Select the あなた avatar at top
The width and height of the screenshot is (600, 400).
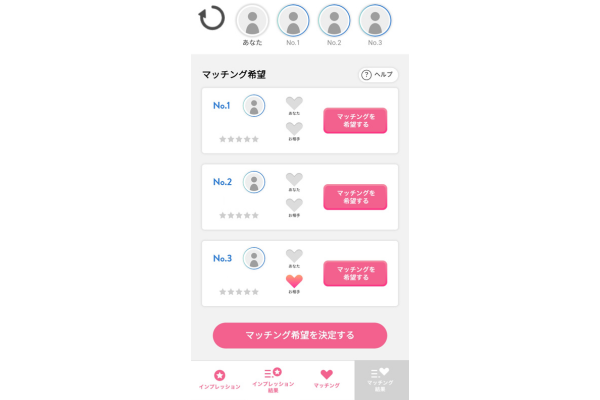point(252,20)
